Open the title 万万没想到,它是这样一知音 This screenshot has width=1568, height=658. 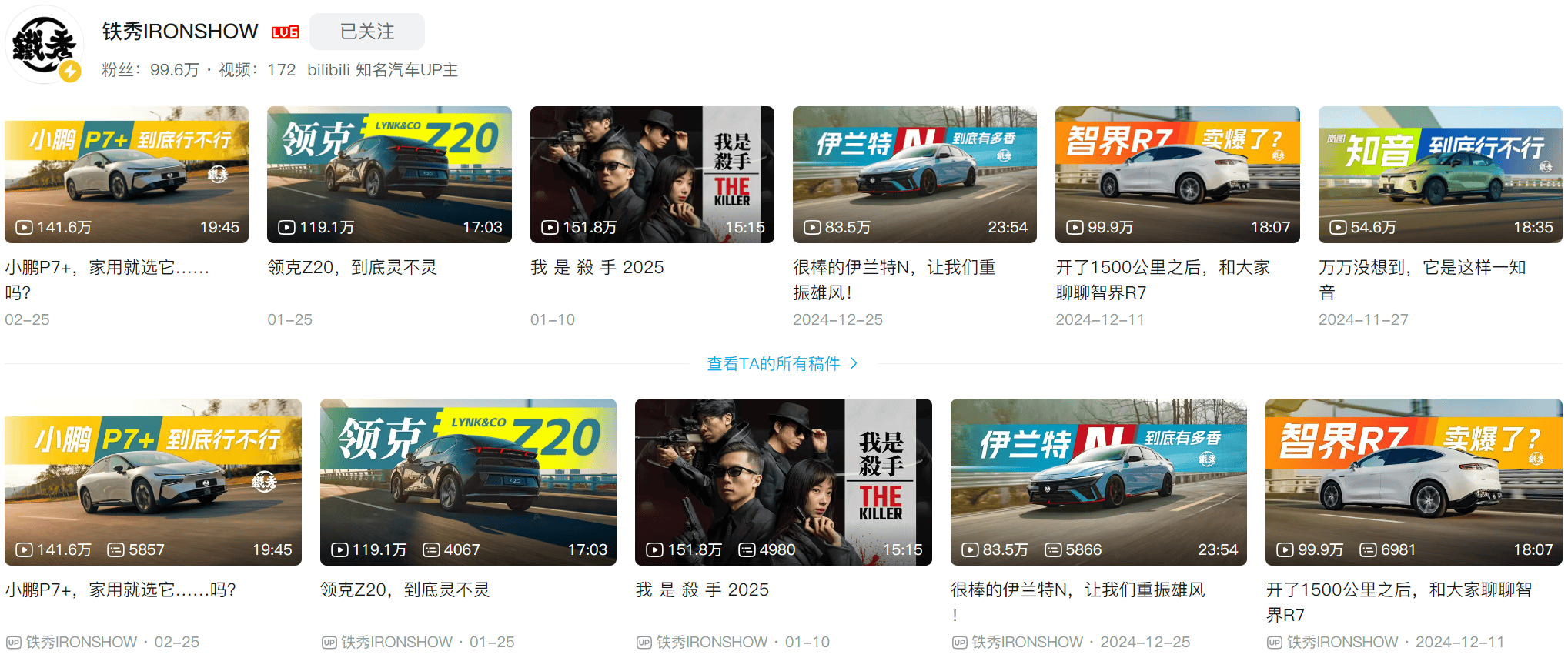click(1421, 268)
